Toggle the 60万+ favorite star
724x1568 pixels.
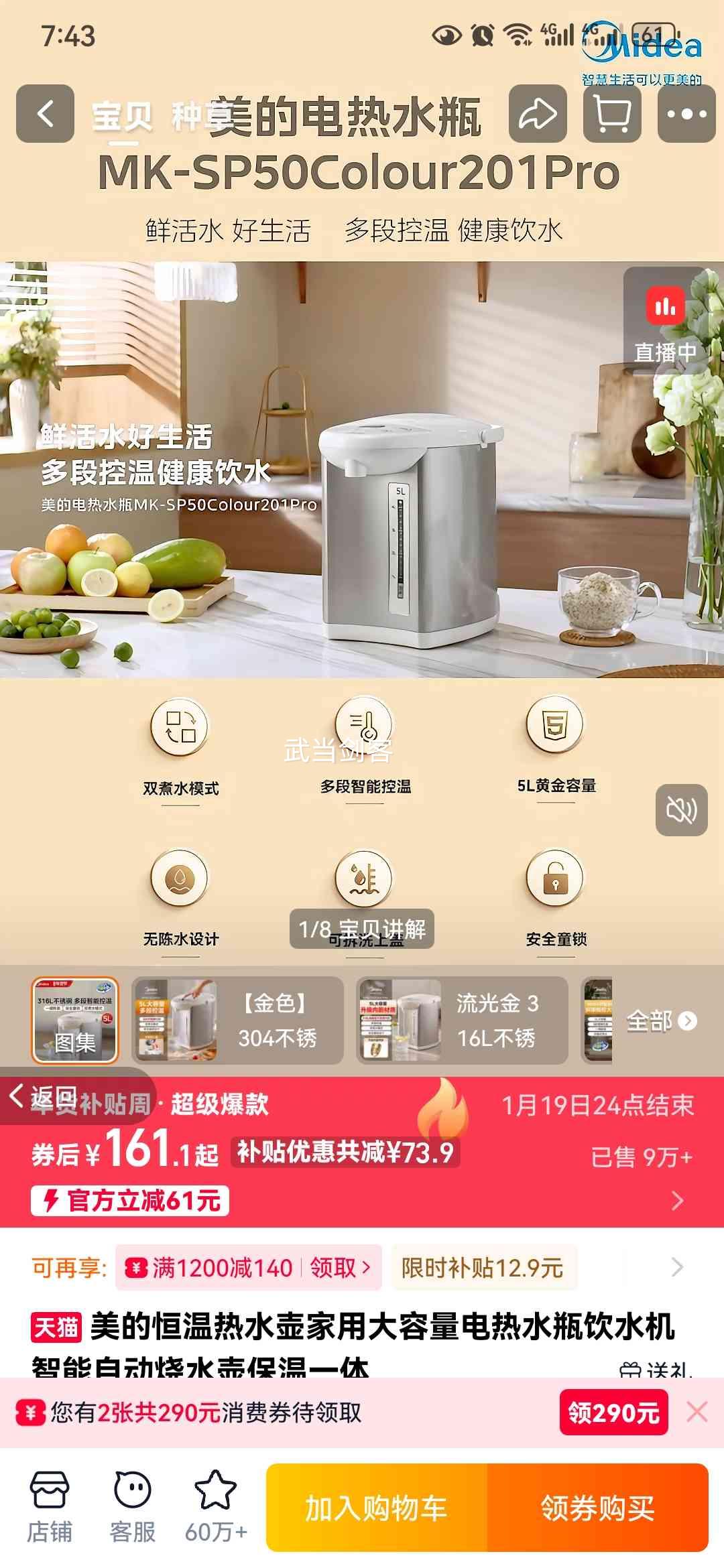[215, 1508]
